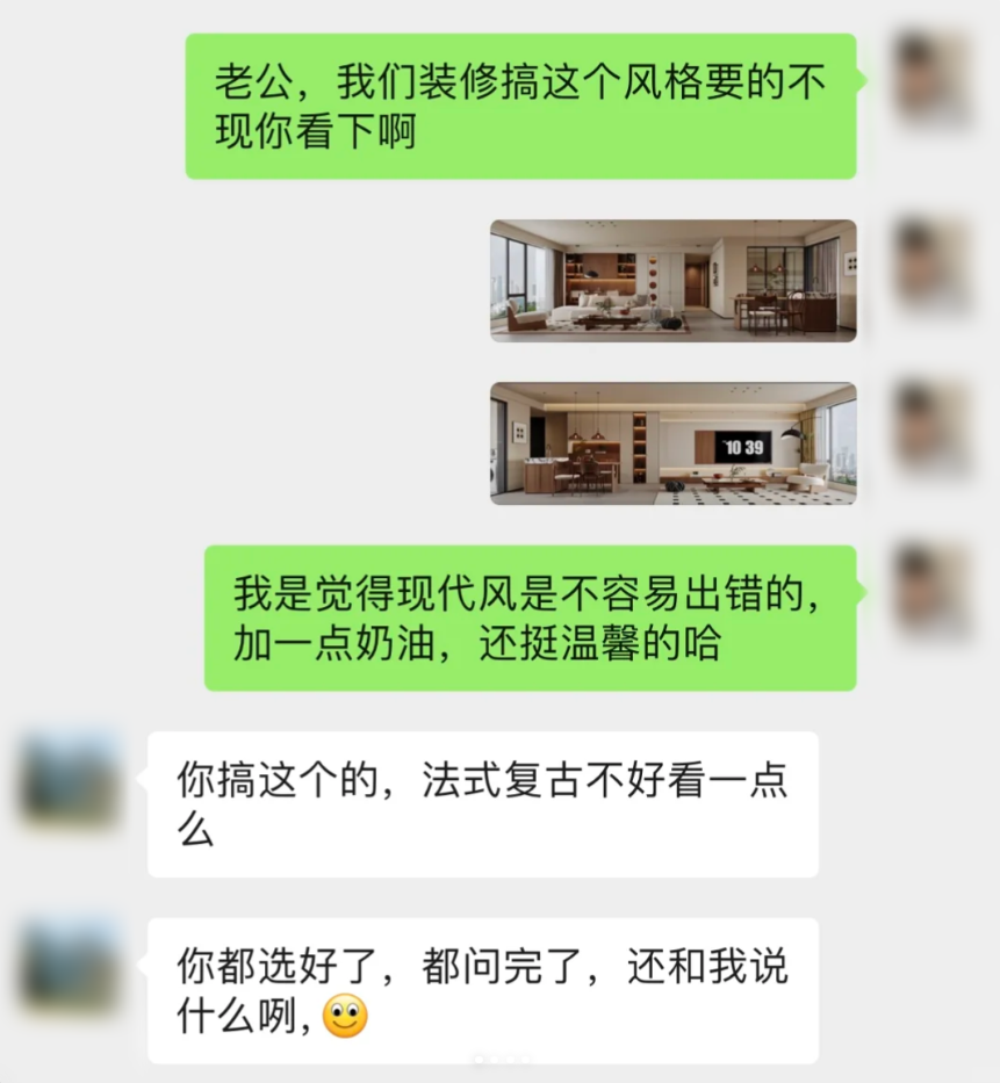Open the living room photo with white sofa
The width and height of the screenshot is (1000, 1083).
pyautogui.click(x=672, y=281)
